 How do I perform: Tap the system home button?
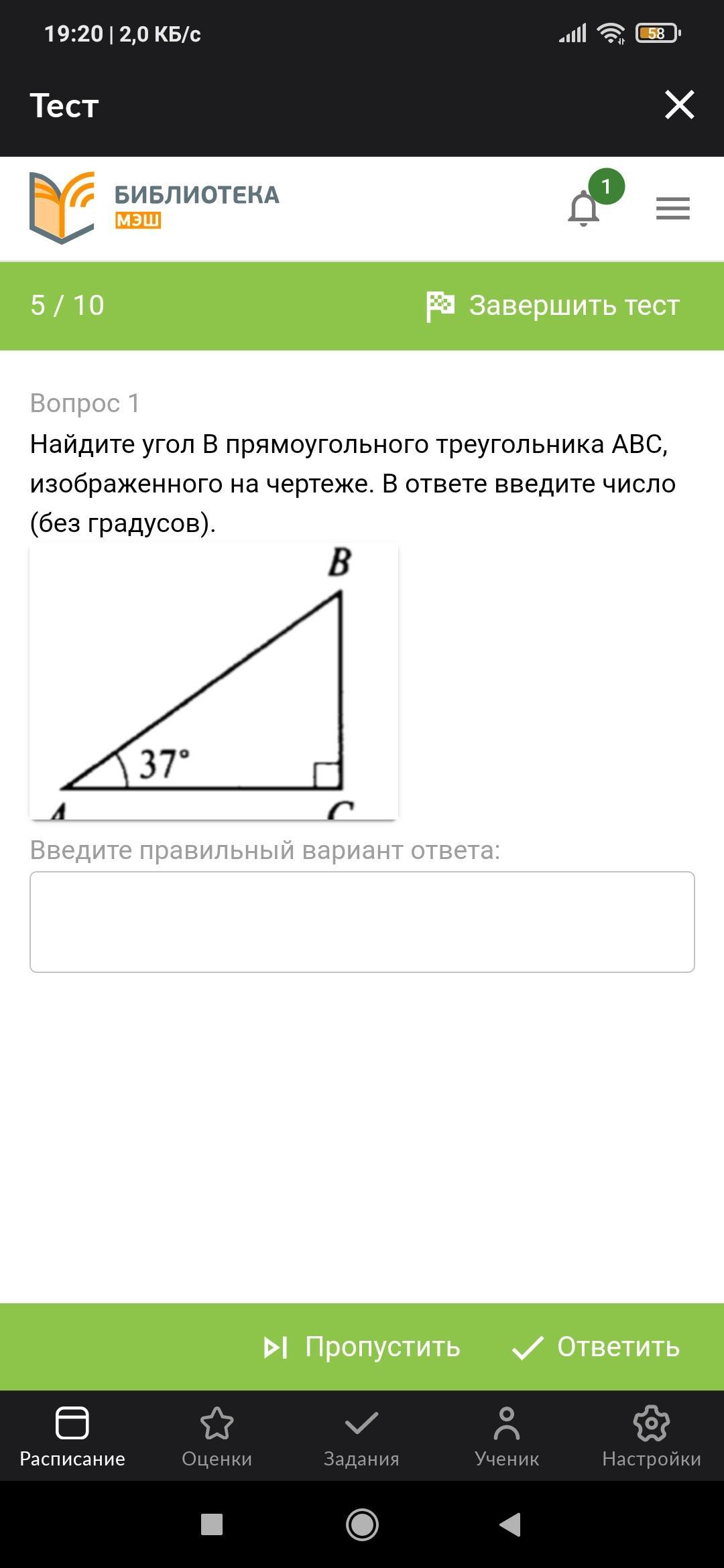[362, 1524]
